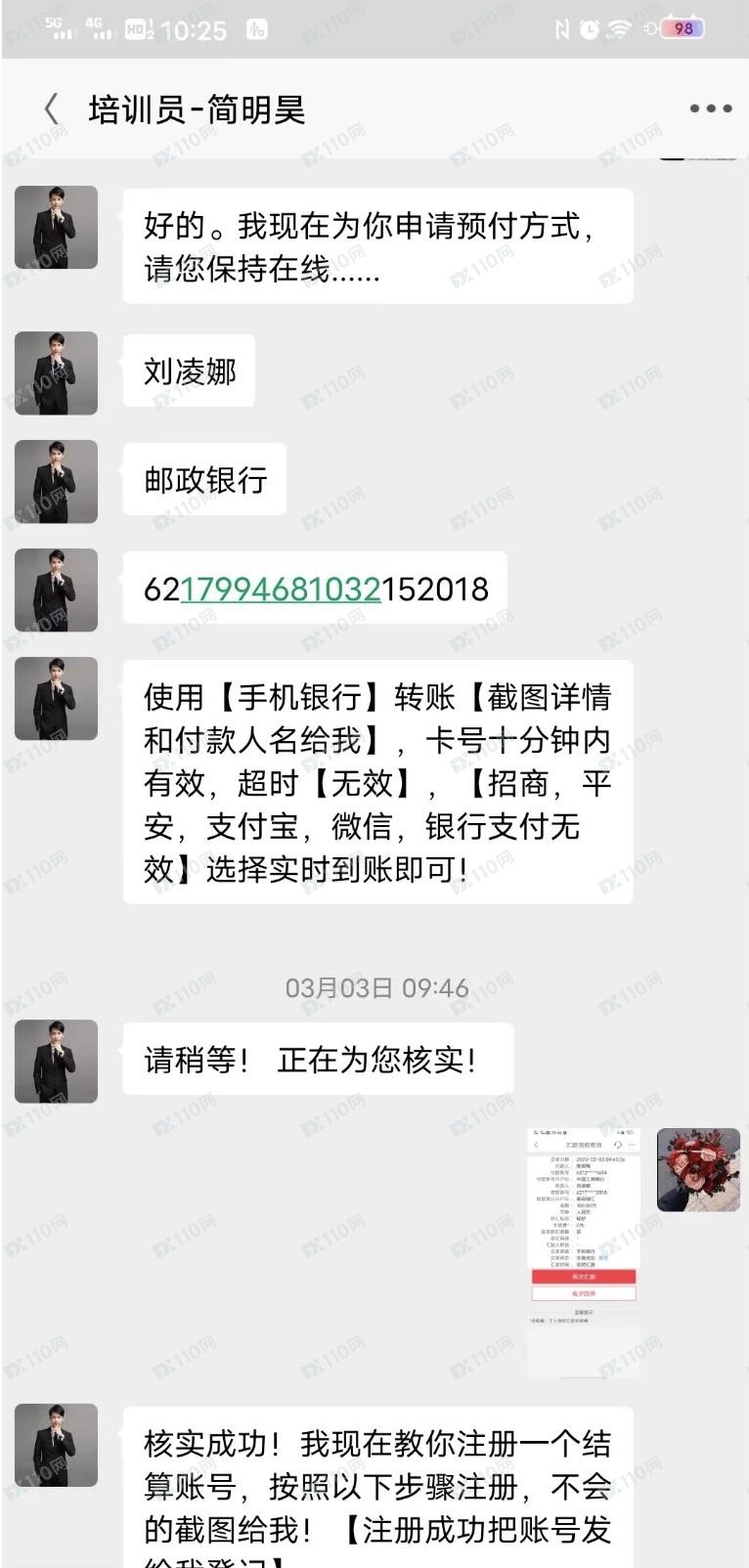This screenshot has width=749, height=1568.
Task: Tap the underlined number in the card message
Action: (280, 589)
